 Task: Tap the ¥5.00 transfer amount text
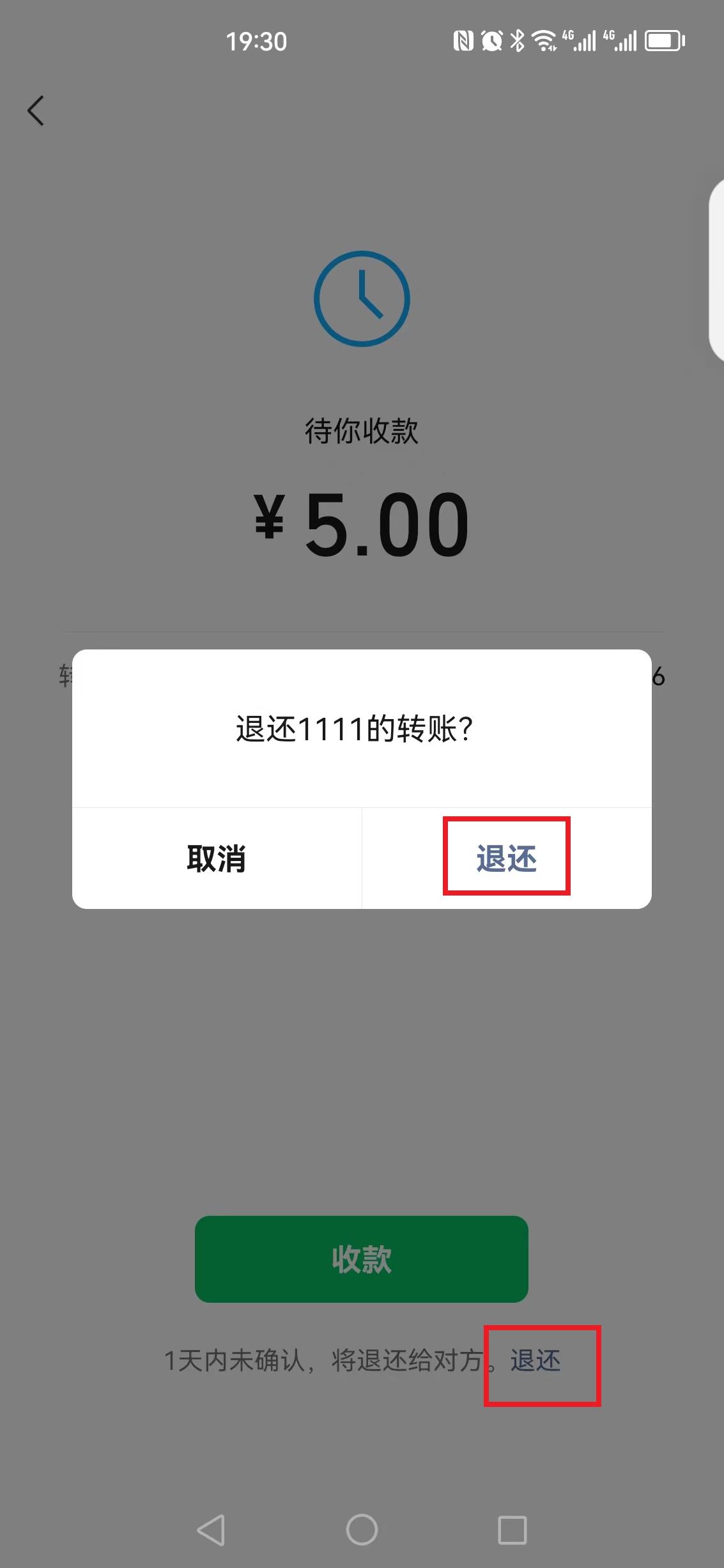tap(362, 524)
